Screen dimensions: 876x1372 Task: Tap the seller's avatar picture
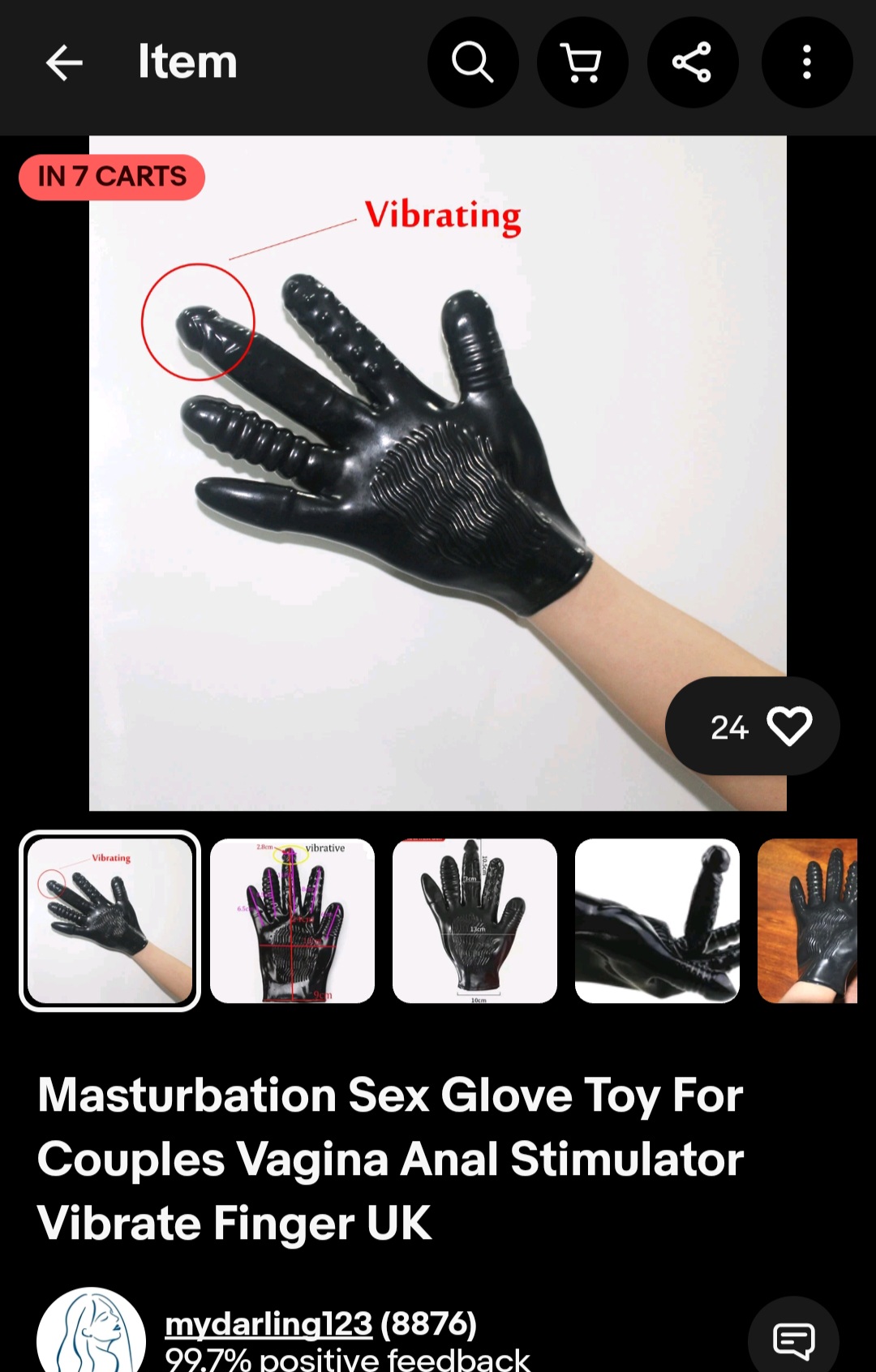[x=91, y=1330]
